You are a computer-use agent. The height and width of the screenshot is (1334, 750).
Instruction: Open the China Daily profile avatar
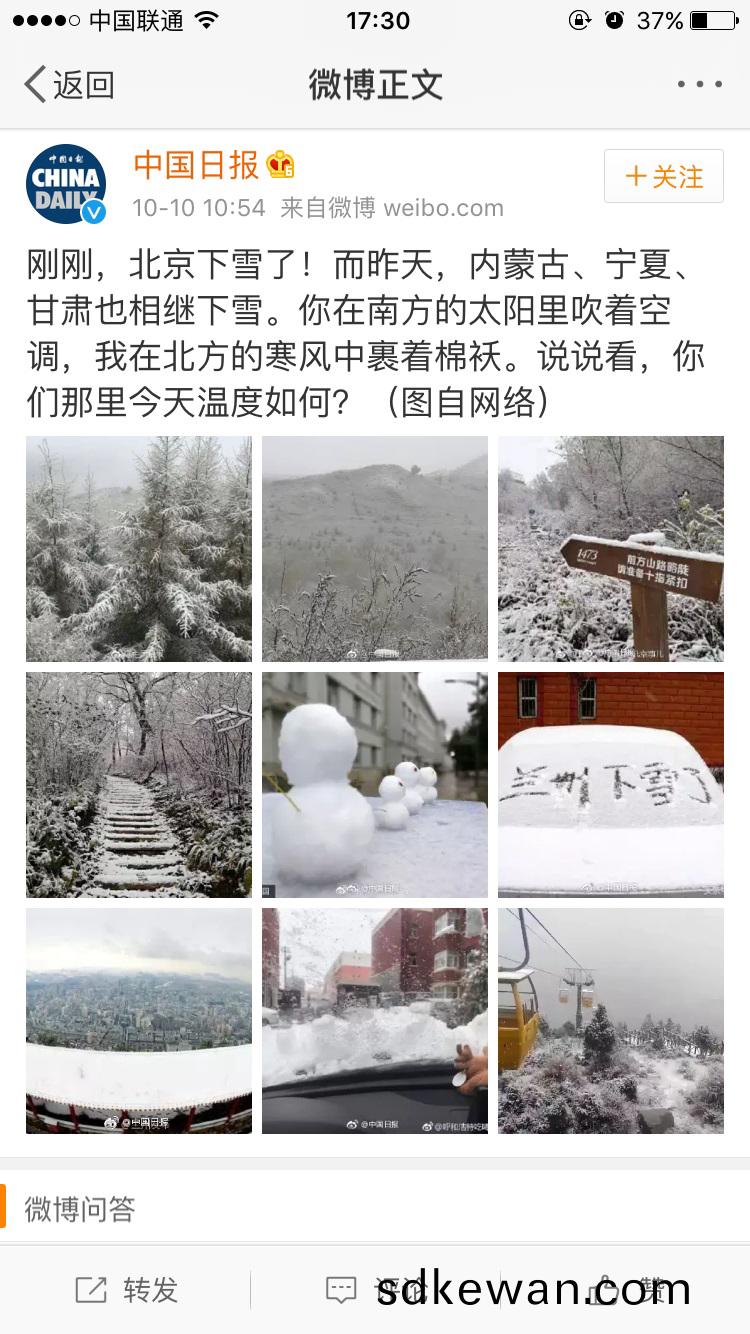pos(66,184)
